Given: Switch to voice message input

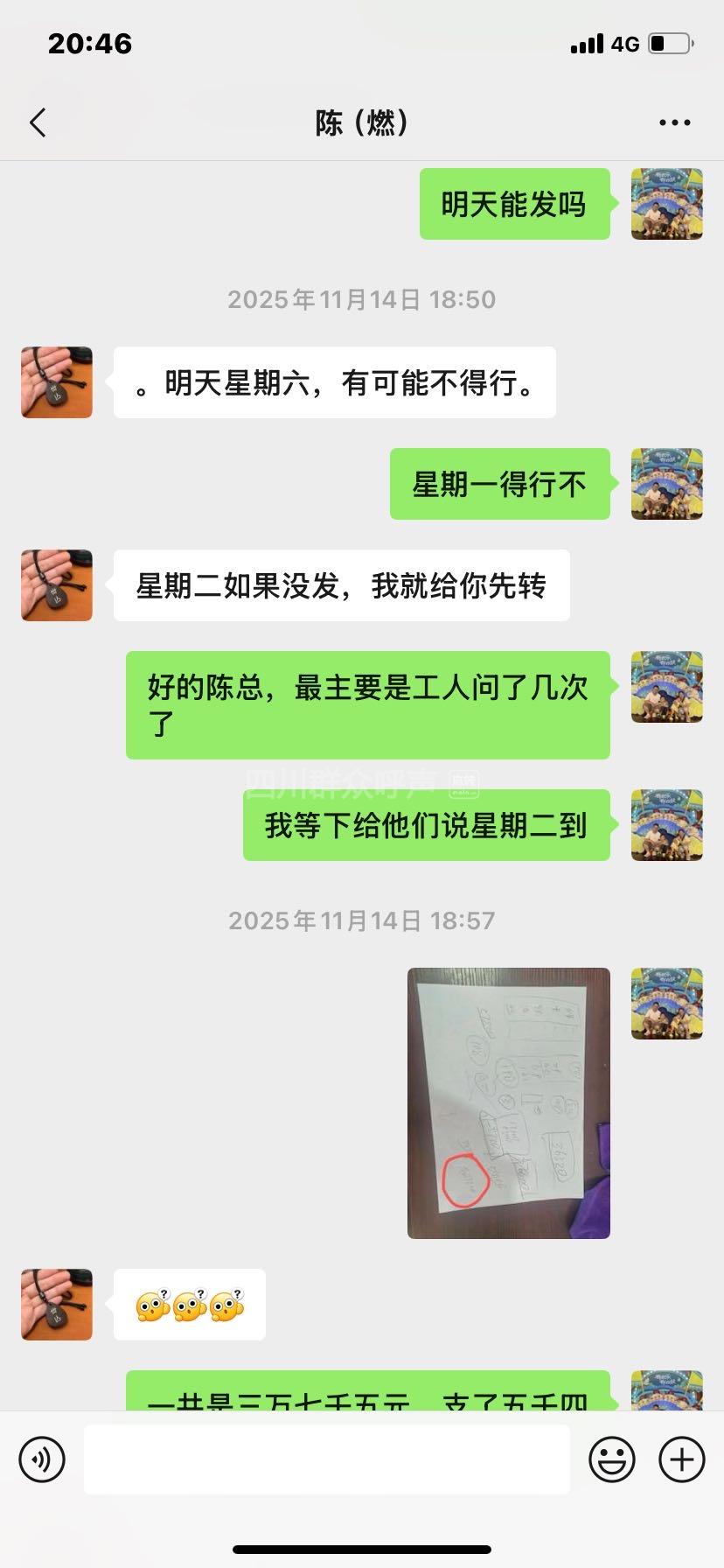Looking at the screenshot, I should [42, 1459].
